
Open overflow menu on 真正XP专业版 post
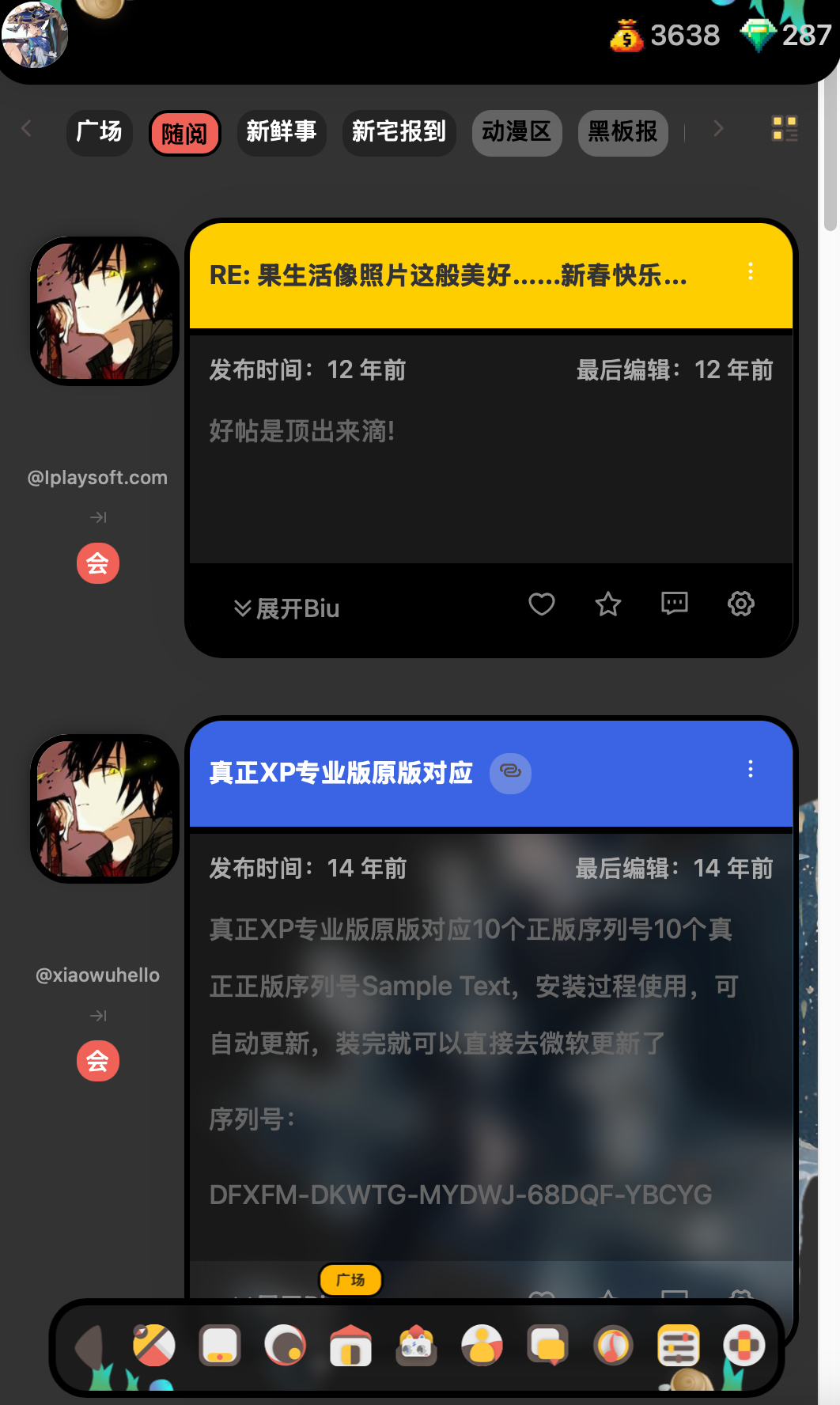click(x=750, y=770)
